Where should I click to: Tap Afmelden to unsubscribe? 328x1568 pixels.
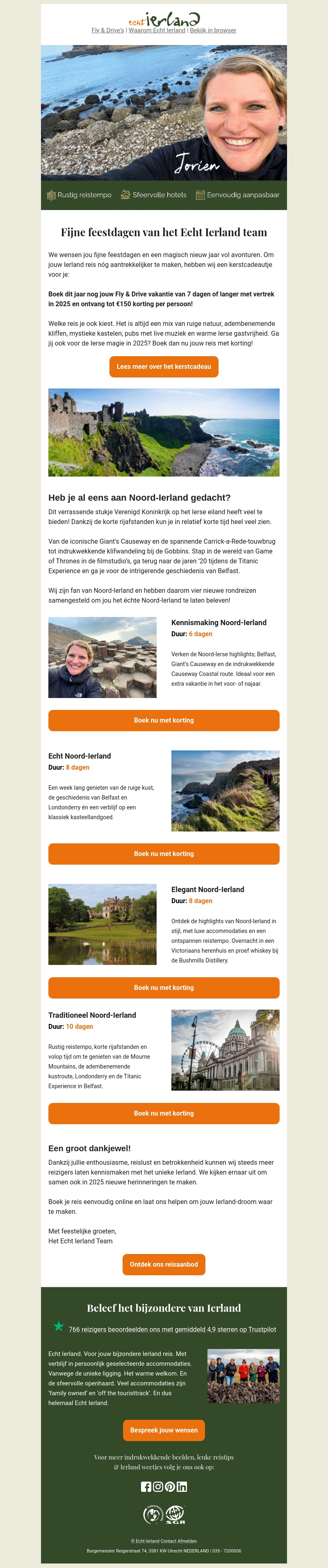(187, 1541)
